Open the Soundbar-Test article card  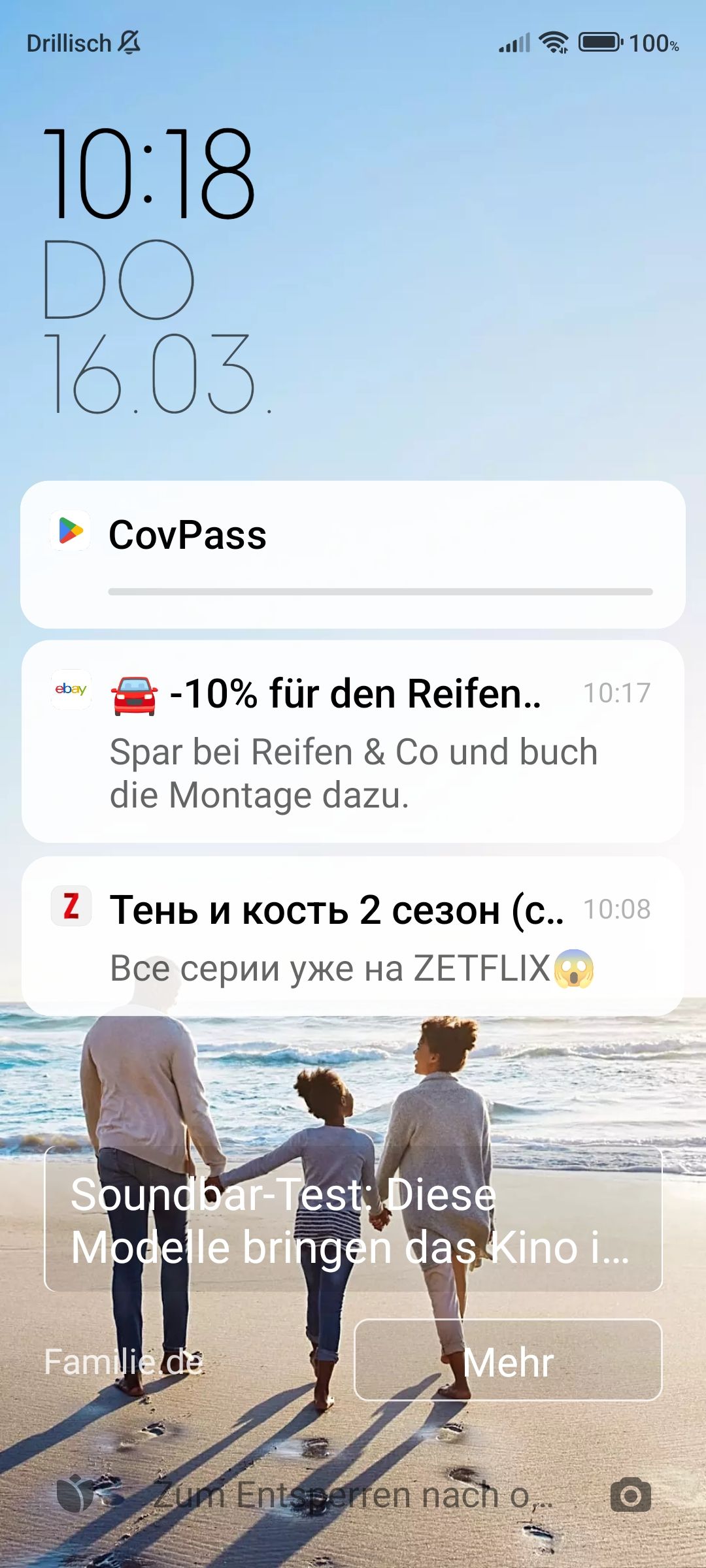click(353, 1219)
